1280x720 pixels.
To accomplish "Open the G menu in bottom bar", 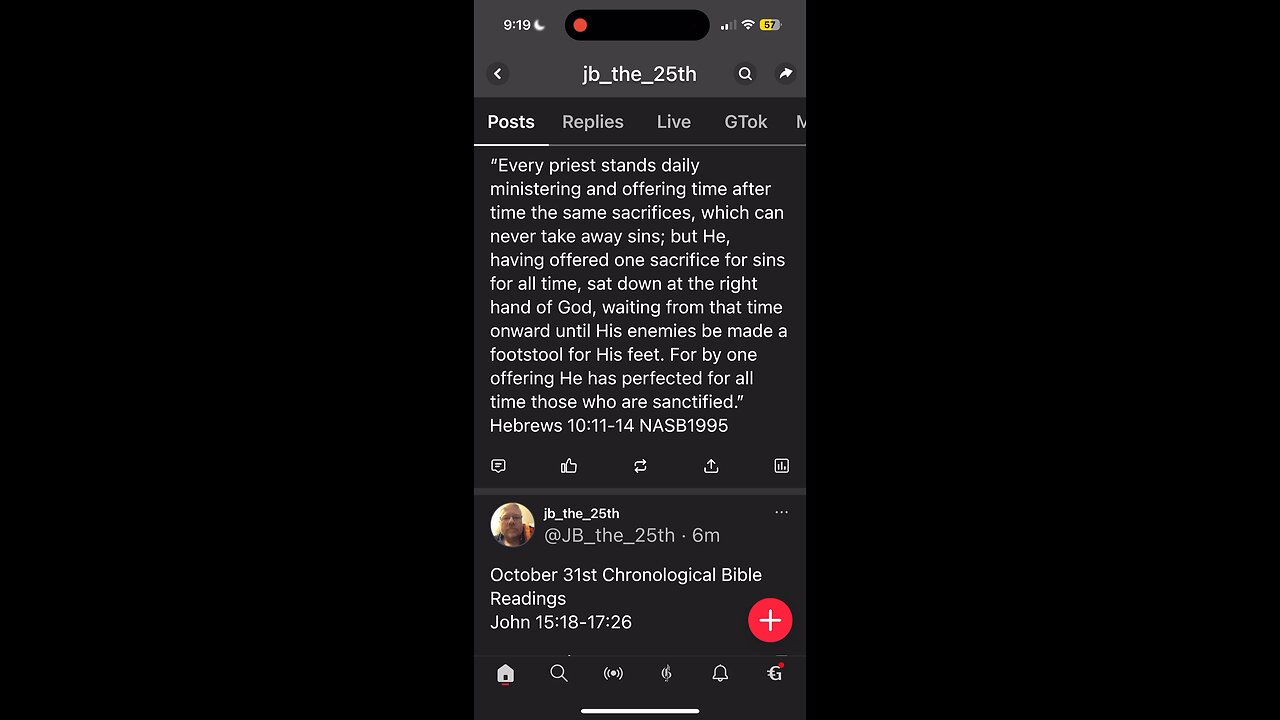I will point(774,674).
